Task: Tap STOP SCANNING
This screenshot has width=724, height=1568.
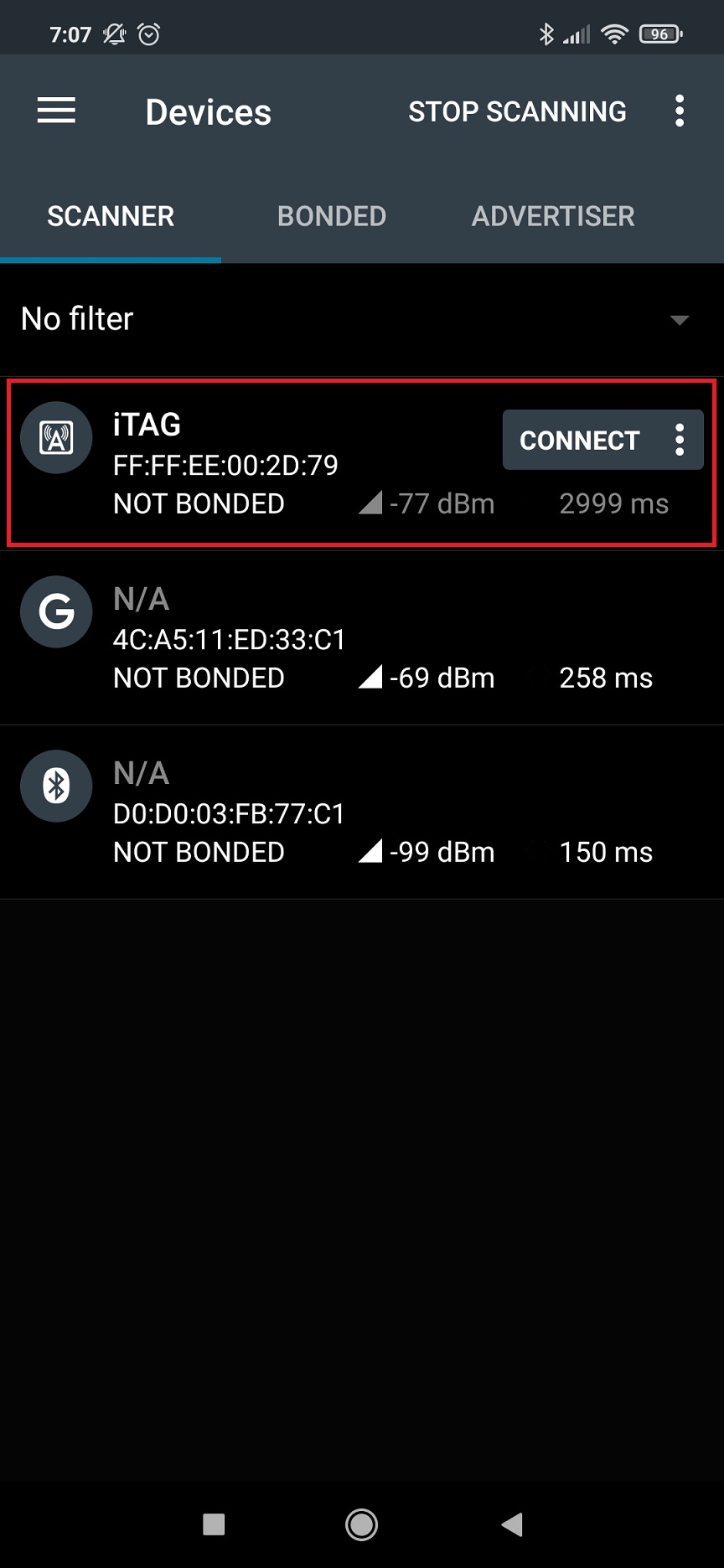Action: point(517,111)
